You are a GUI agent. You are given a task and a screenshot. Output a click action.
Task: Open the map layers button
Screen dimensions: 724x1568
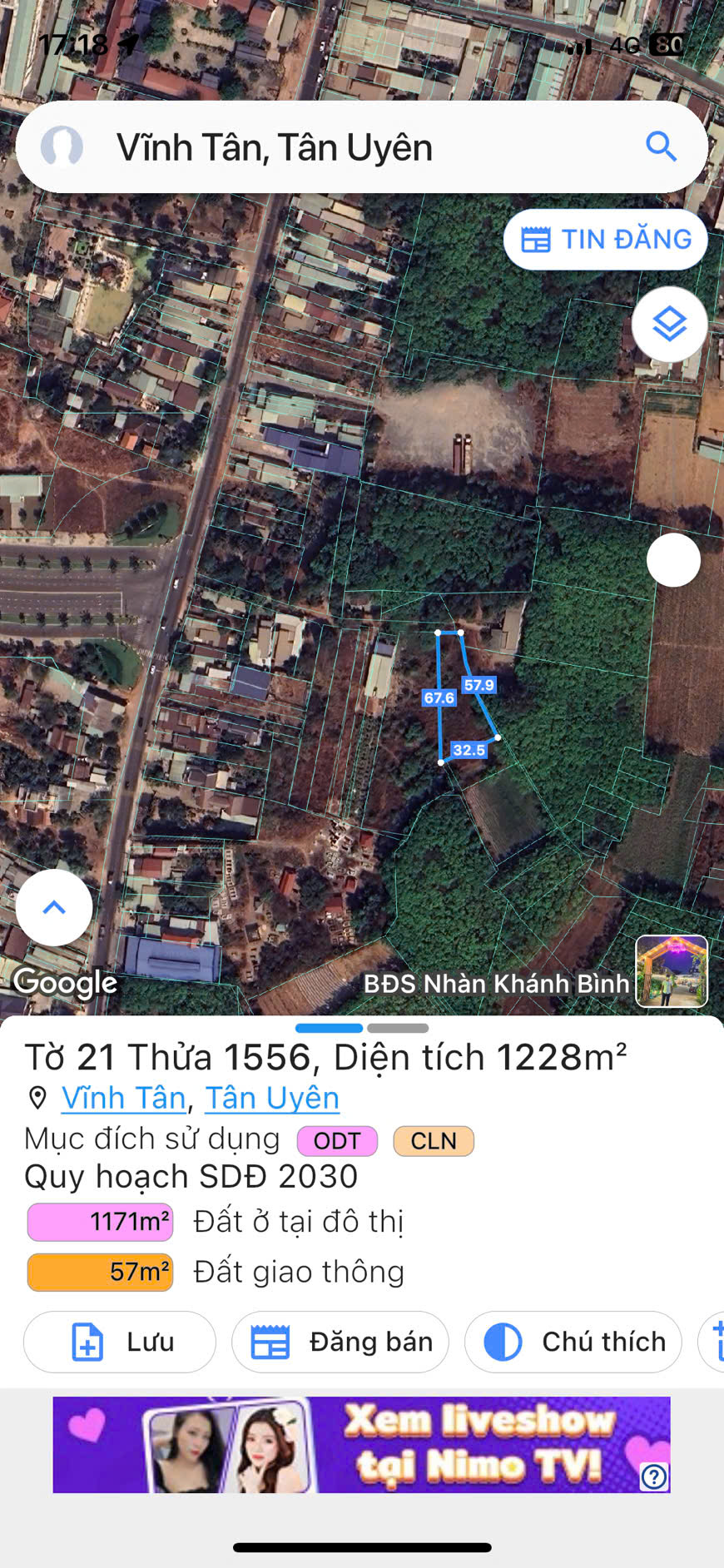670,324
